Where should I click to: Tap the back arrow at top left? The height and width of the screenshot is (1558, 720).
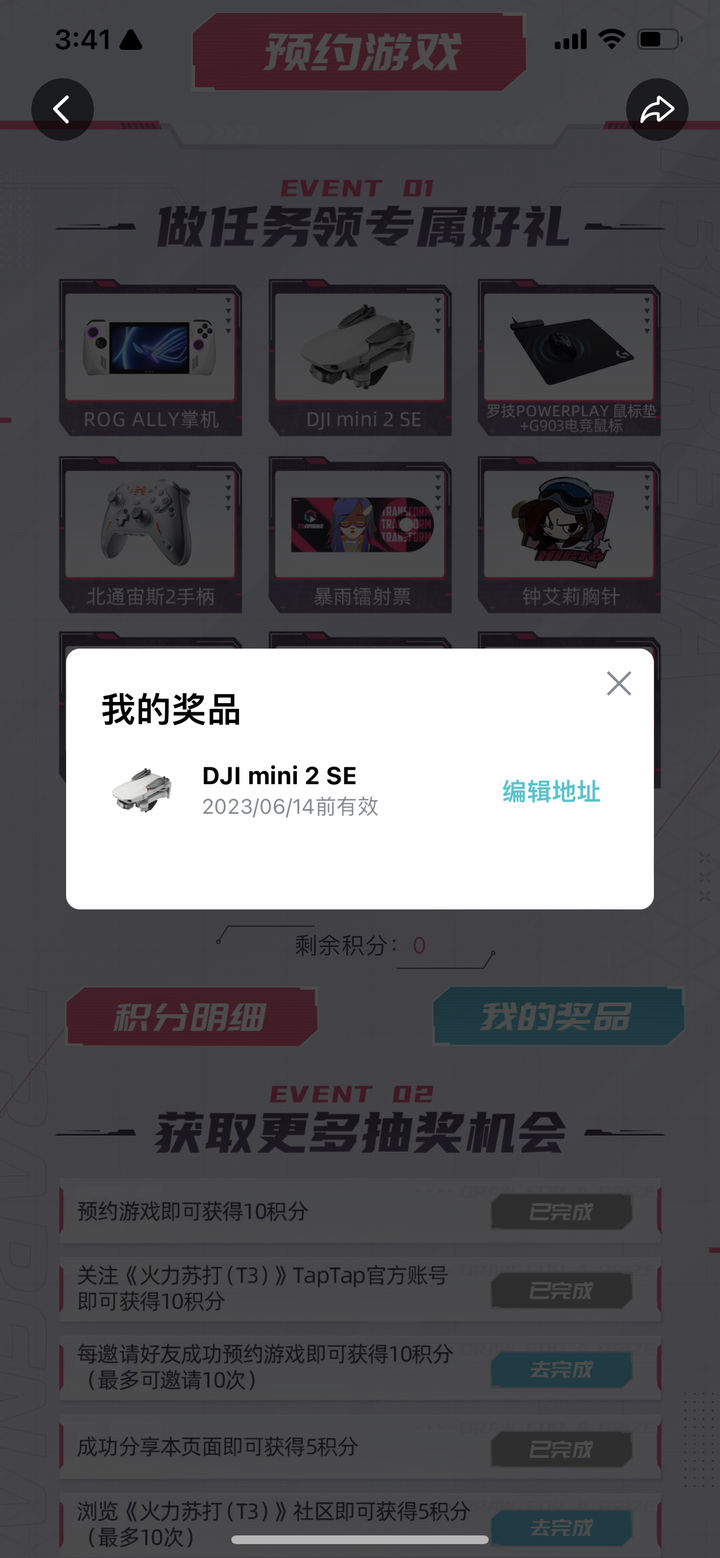coord(62,109)
